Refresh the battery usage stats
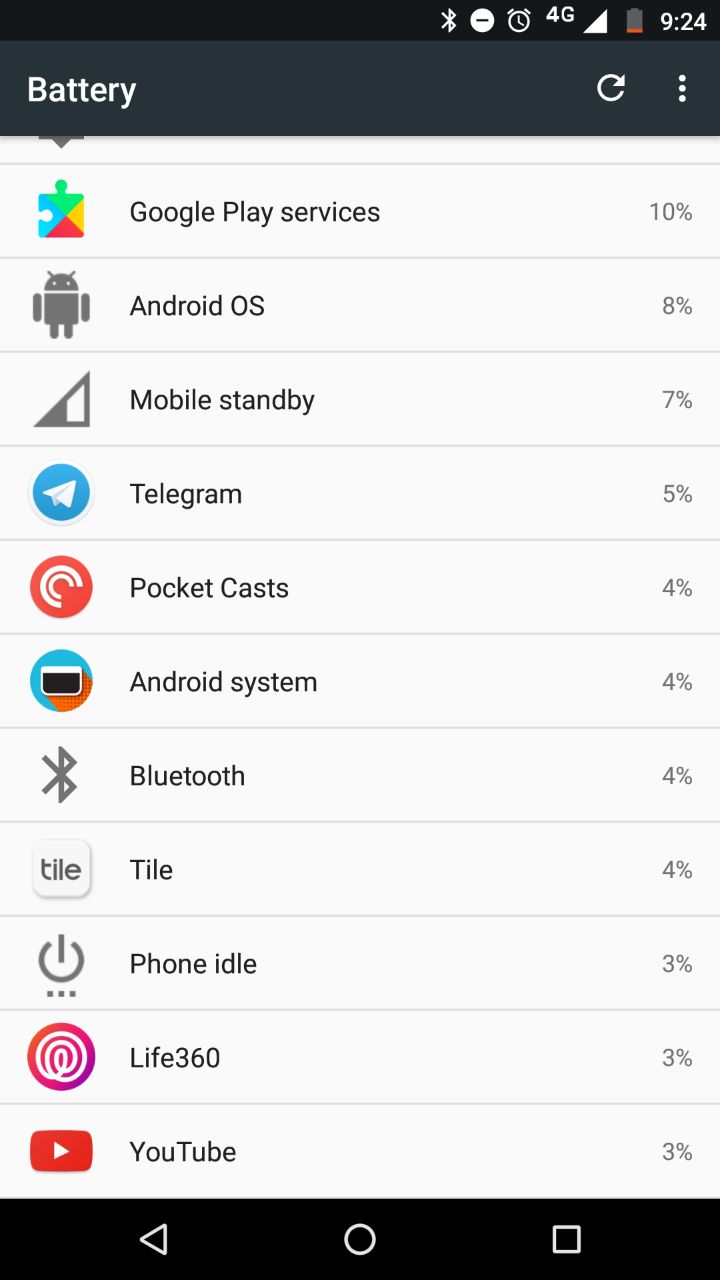 (x=611, y=88)
